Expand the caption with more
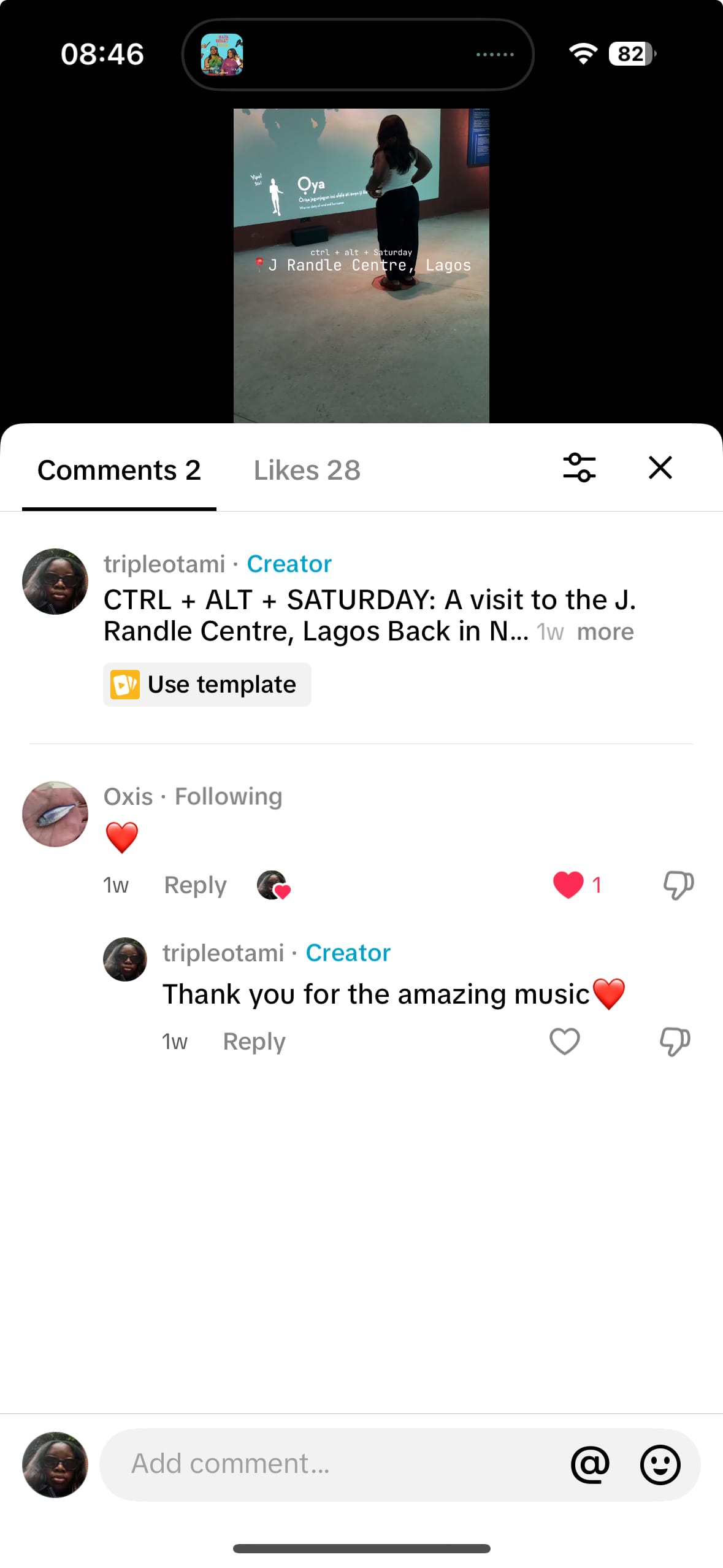This screenshot has width=723, height=1568. click(605, 632)
